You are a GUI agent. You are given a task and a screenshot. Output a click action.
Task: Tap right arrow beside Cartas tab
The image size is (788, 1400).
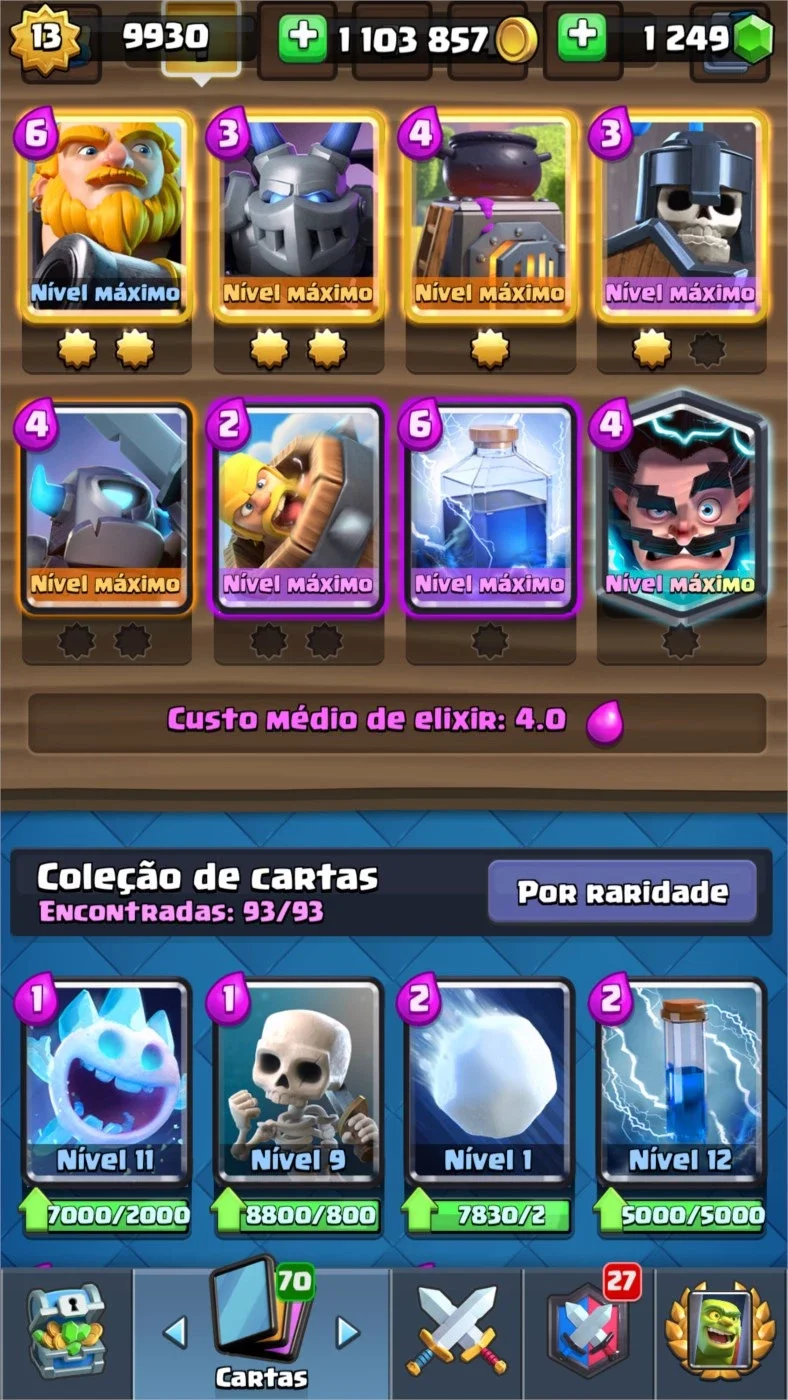347,1332
